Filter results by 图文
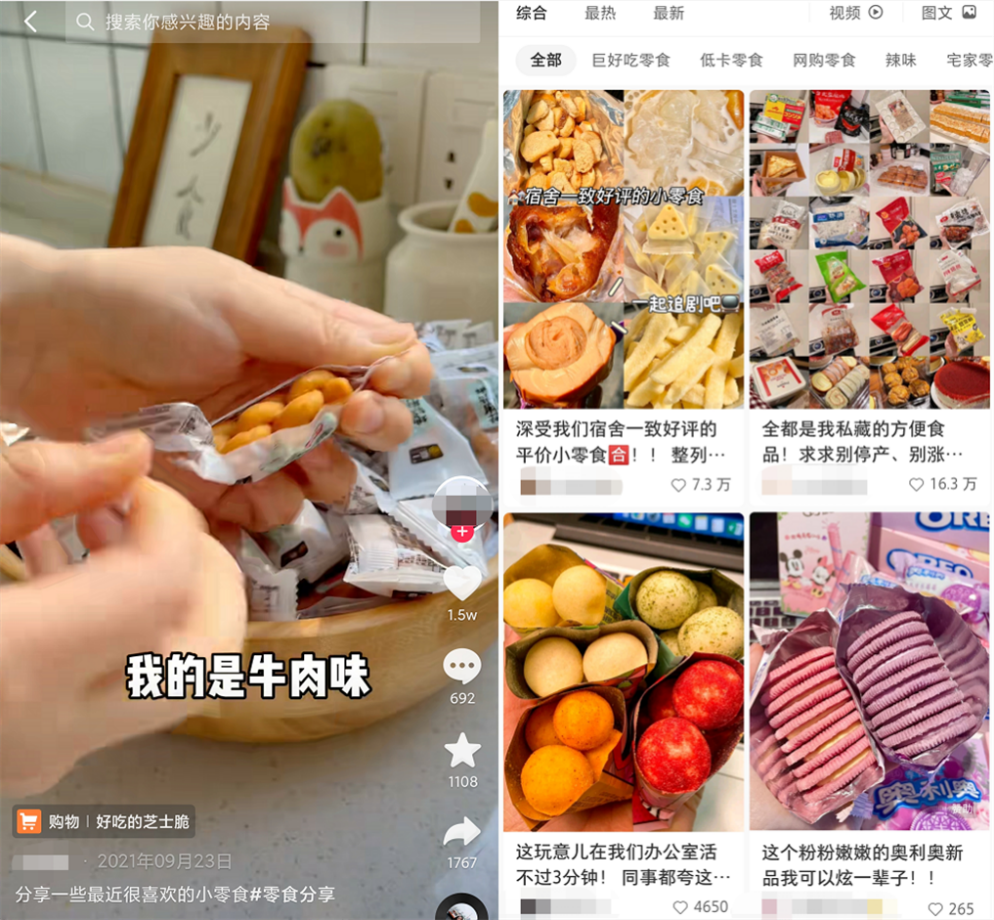This screenshot has width=994, height=920. (948, 13)
